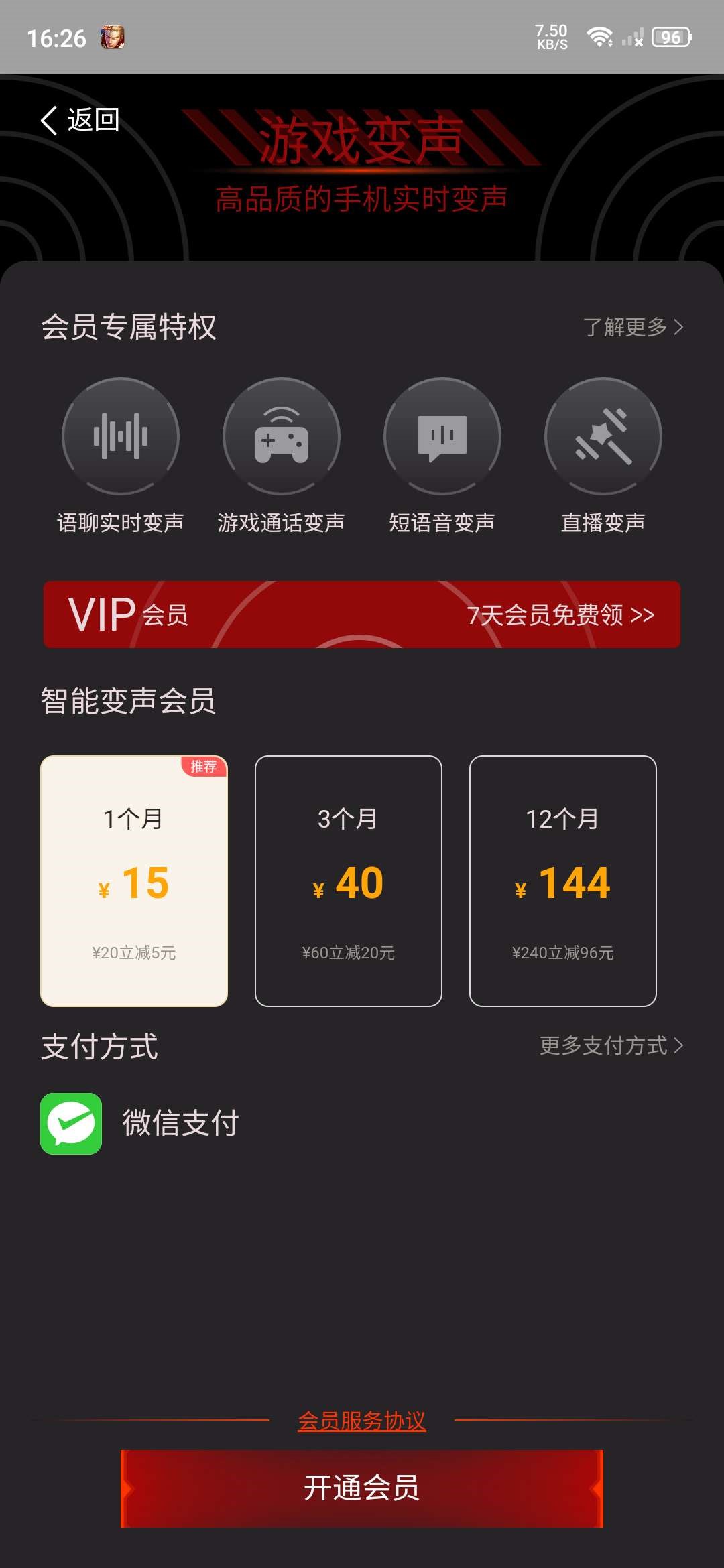The height and width of the screenshot is (1568, 724).
Task: Open 更多支付方式 payment options
Action: pyautogui.click(x=611, y=1045)
